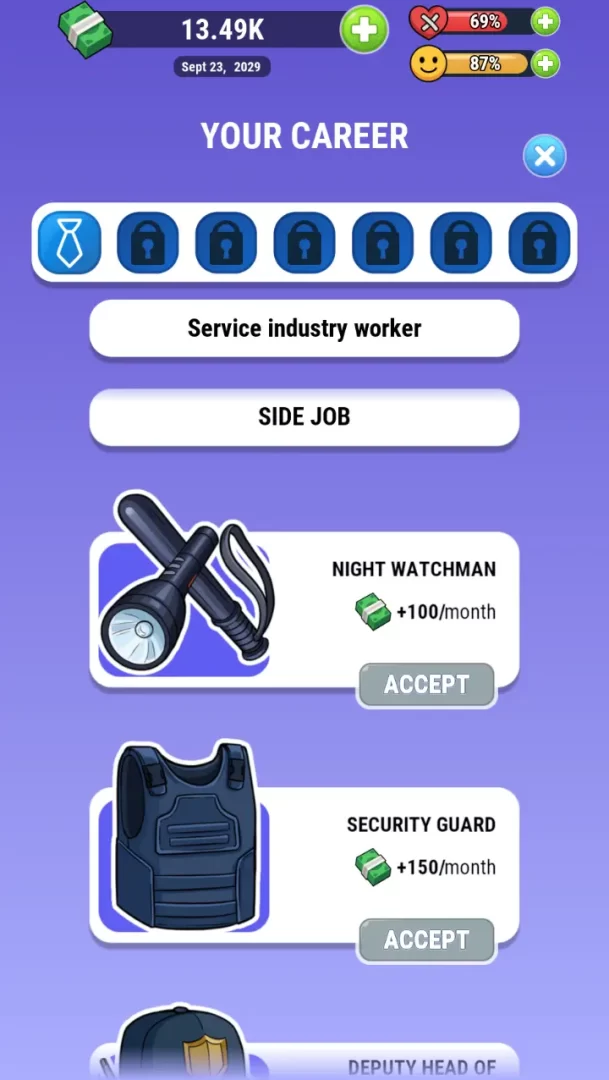Open the Side Job section

point(304,417)
